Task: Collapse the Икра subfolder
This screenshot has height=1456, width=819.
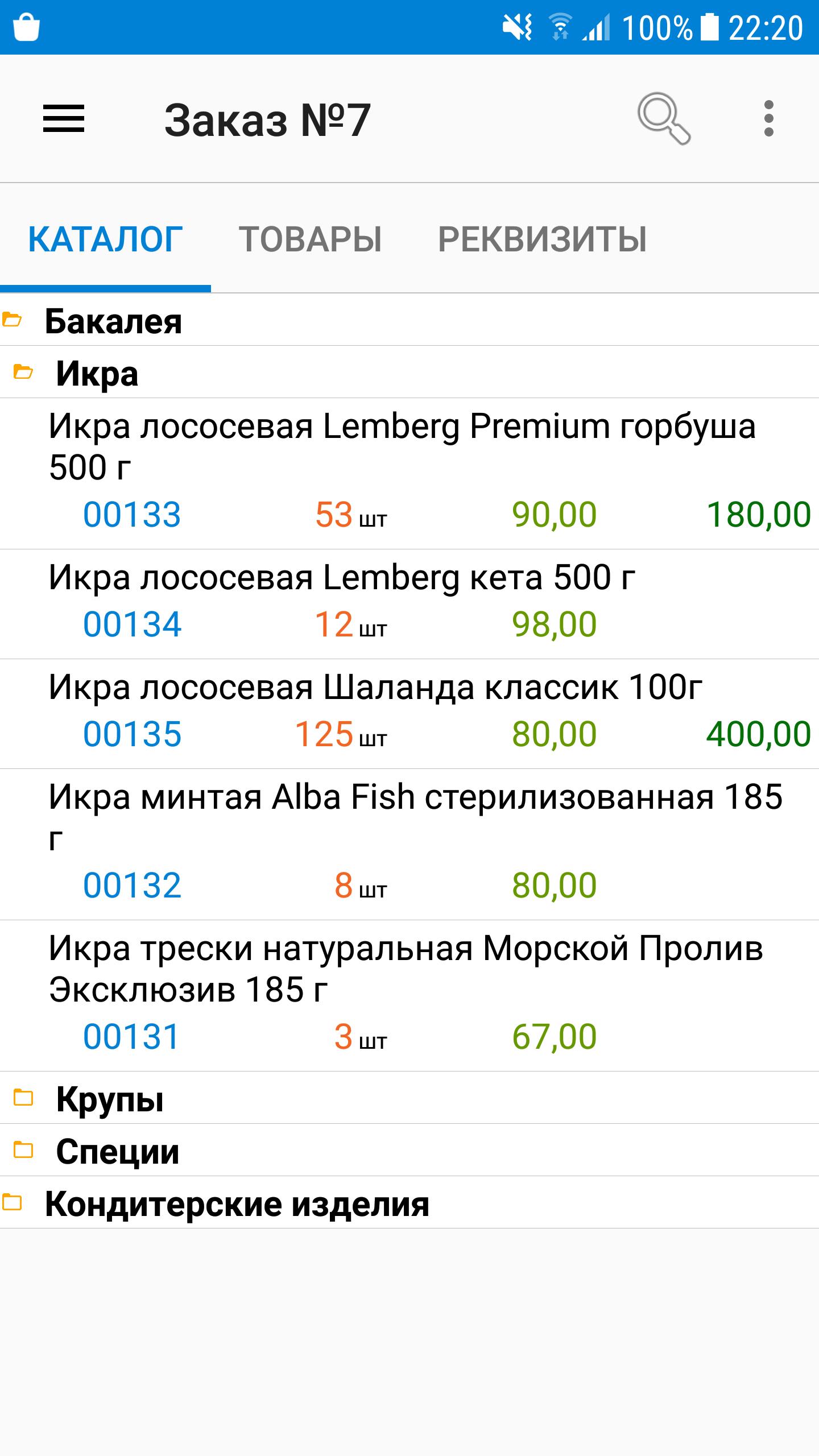Action: point(97,374)
